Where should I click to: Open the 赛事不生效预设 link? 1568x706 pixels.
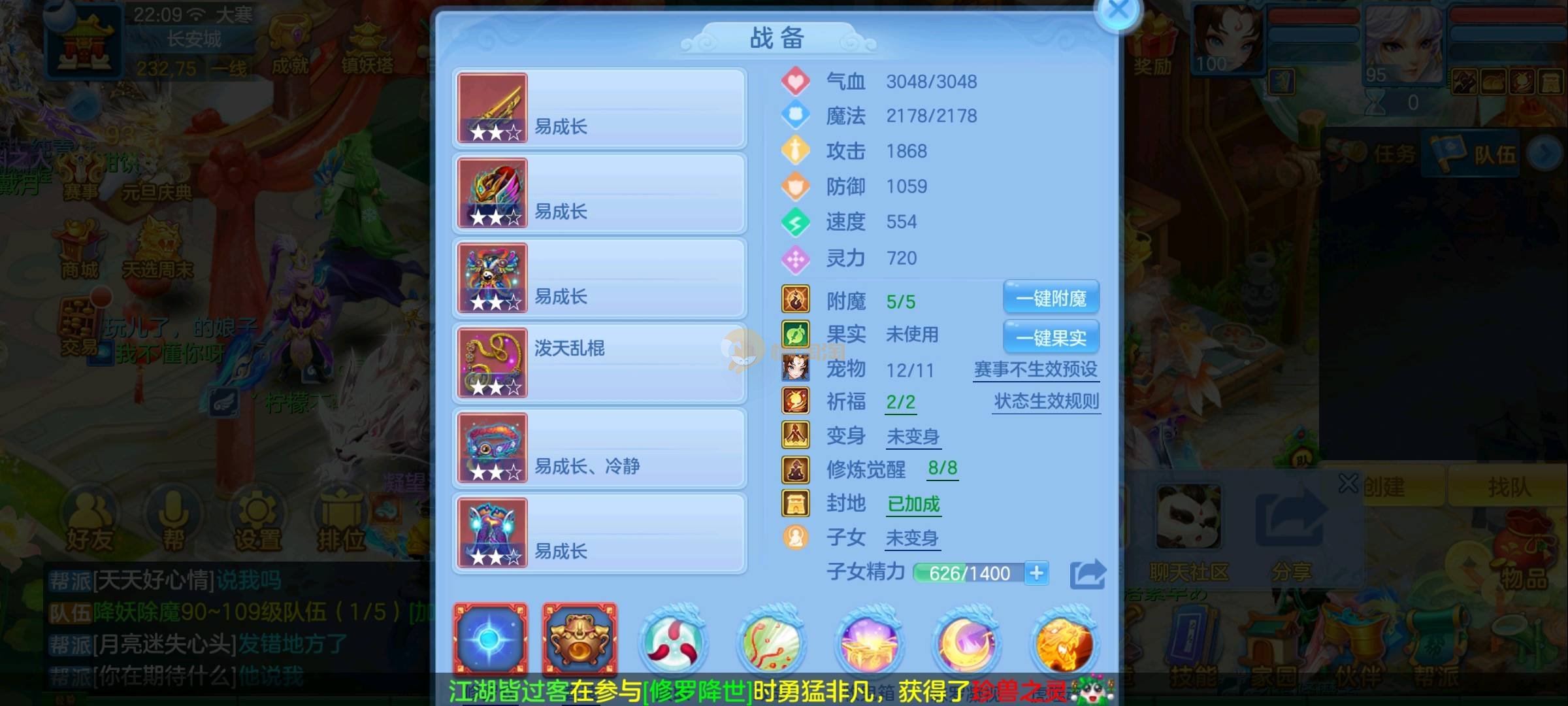pos(1036,370)
